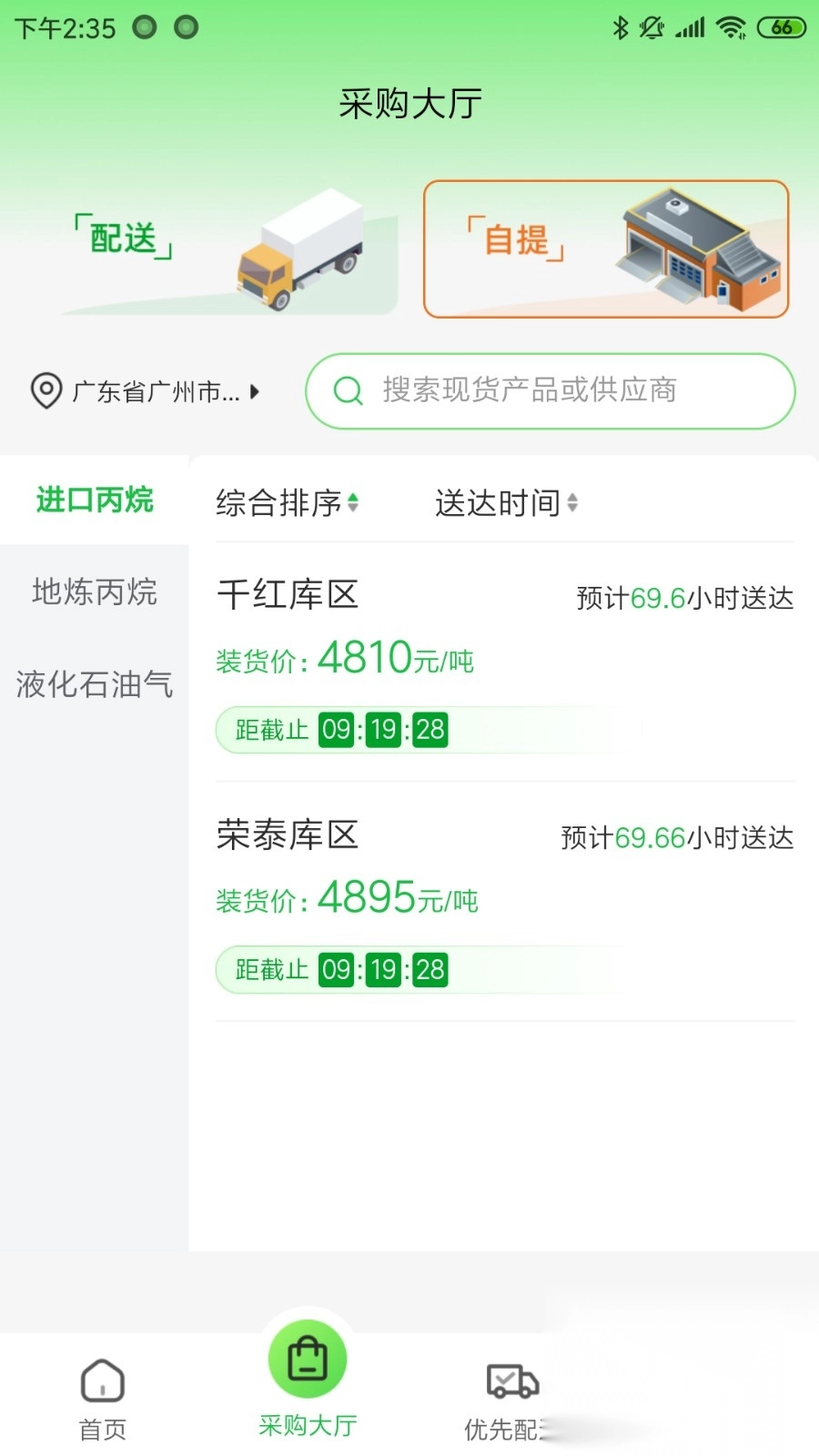Tap the location pin next to 广东省广州市

(45, 391)
